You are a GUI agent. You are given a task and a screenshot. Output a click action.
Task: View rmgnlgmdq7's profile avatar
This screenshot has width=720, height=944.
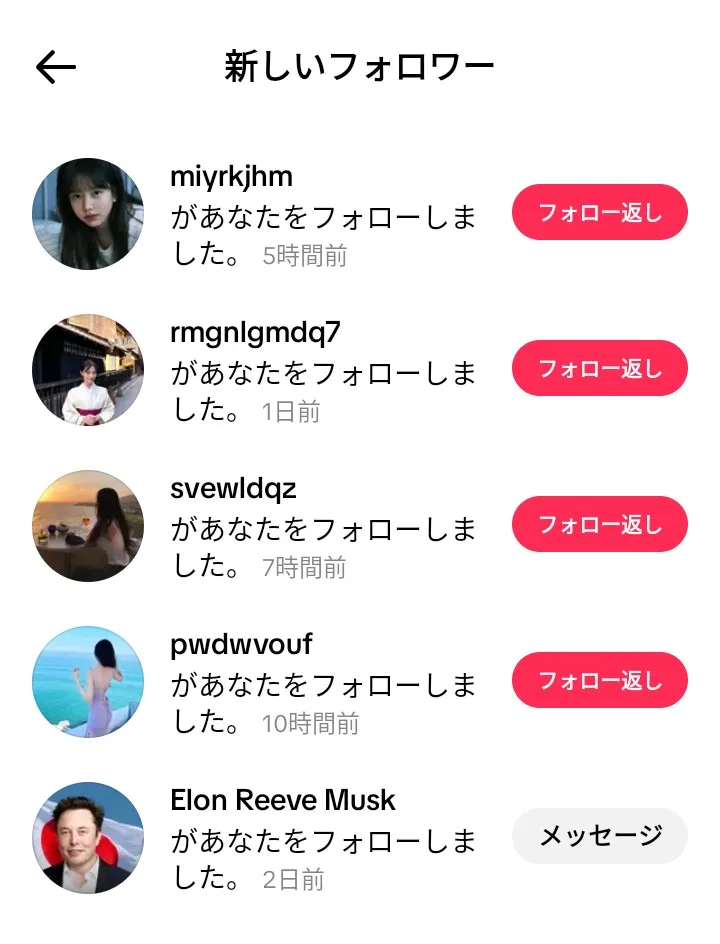pos(88,370)
